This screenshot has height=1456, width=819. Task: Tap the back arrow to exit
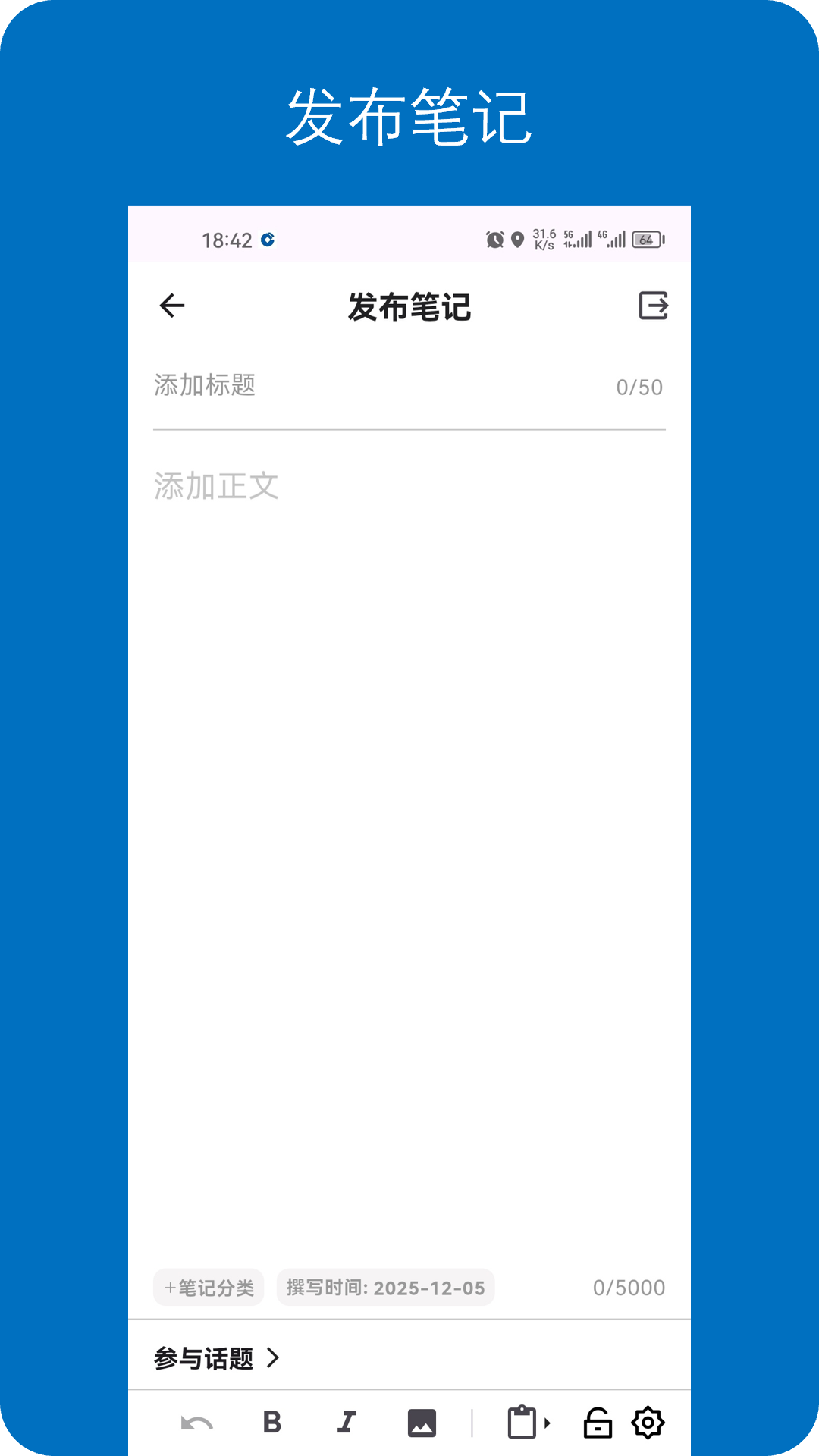[x=171, y=306]
